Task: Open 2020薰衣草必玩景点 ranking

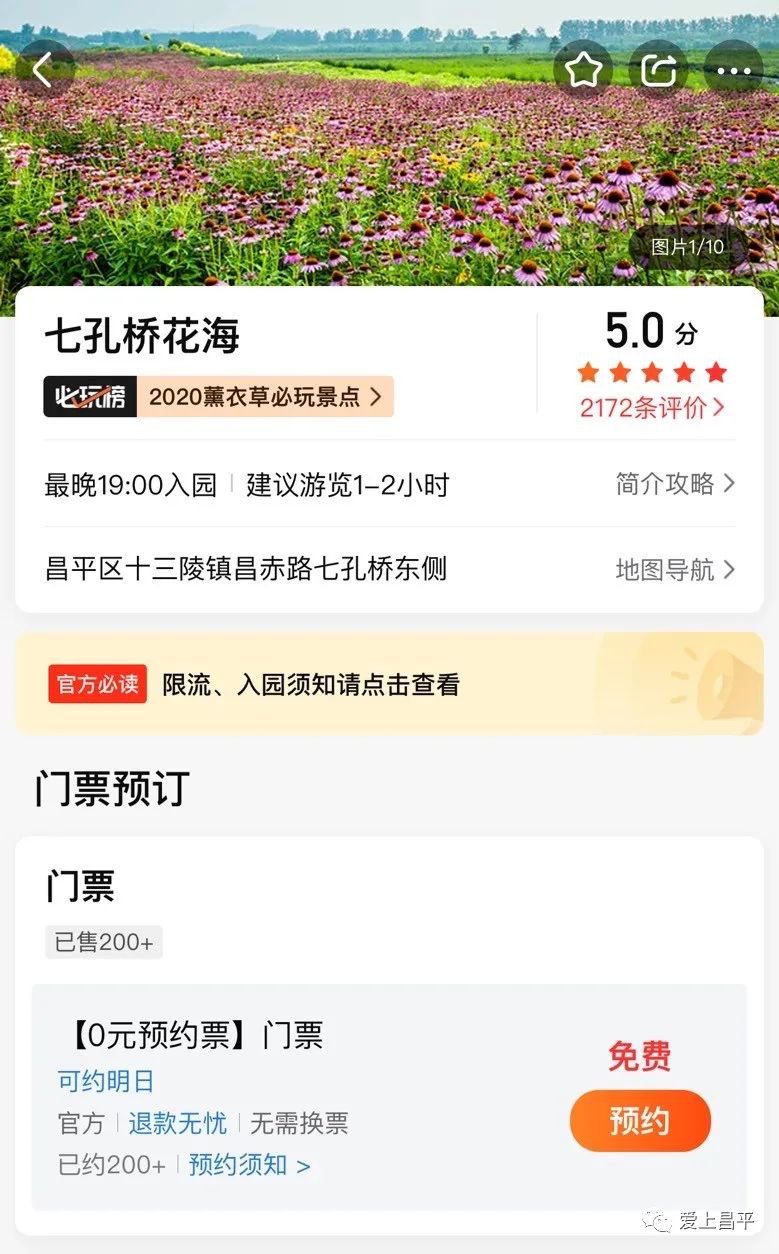Action: pos(265,397)
